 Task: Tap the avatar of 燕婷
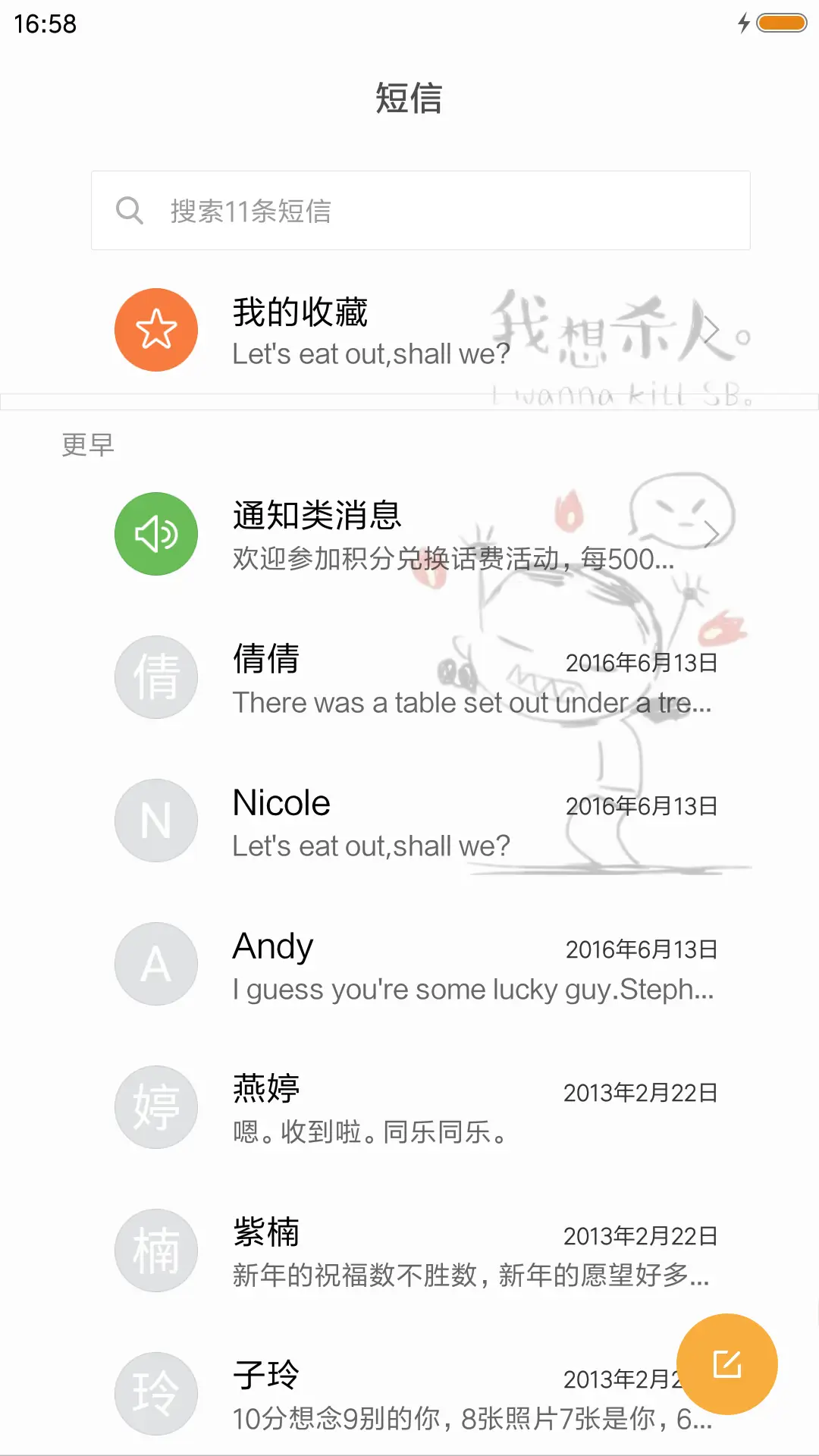(155, 1106)
